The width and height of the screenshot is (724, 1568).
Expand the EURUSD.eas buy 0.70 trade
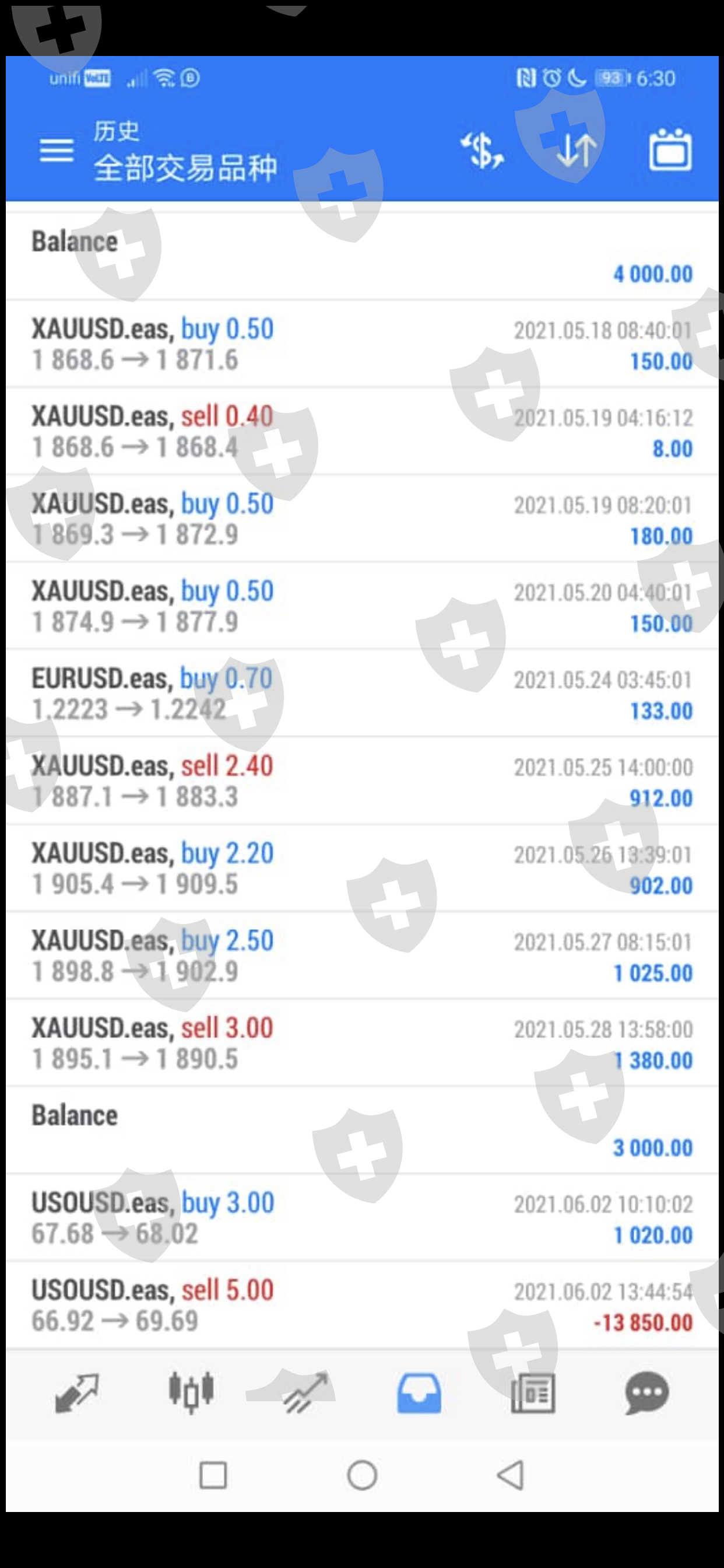pos(362,694)
